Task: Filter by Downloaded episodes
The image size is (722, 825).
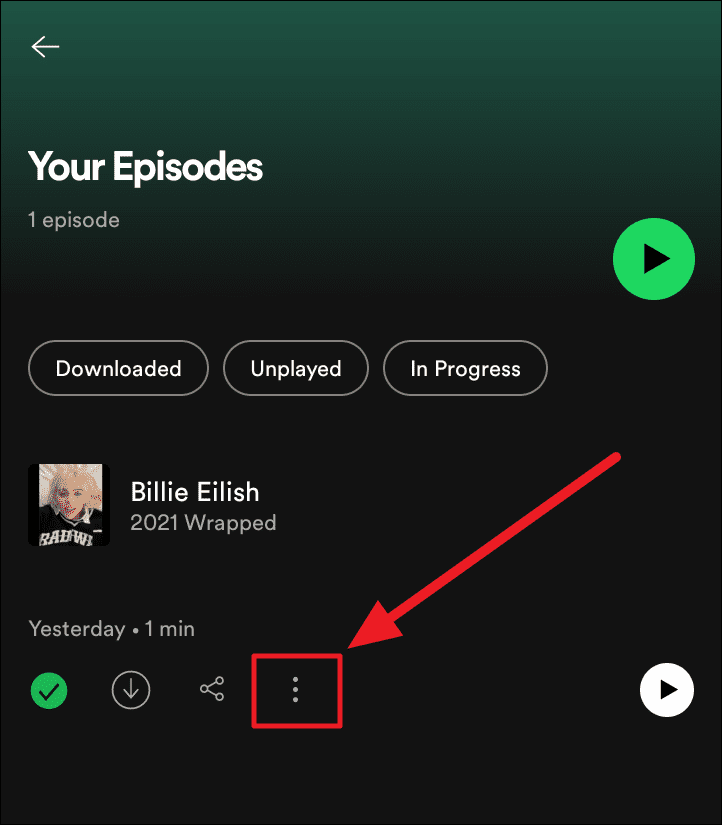Action: (x=118, y=368)
